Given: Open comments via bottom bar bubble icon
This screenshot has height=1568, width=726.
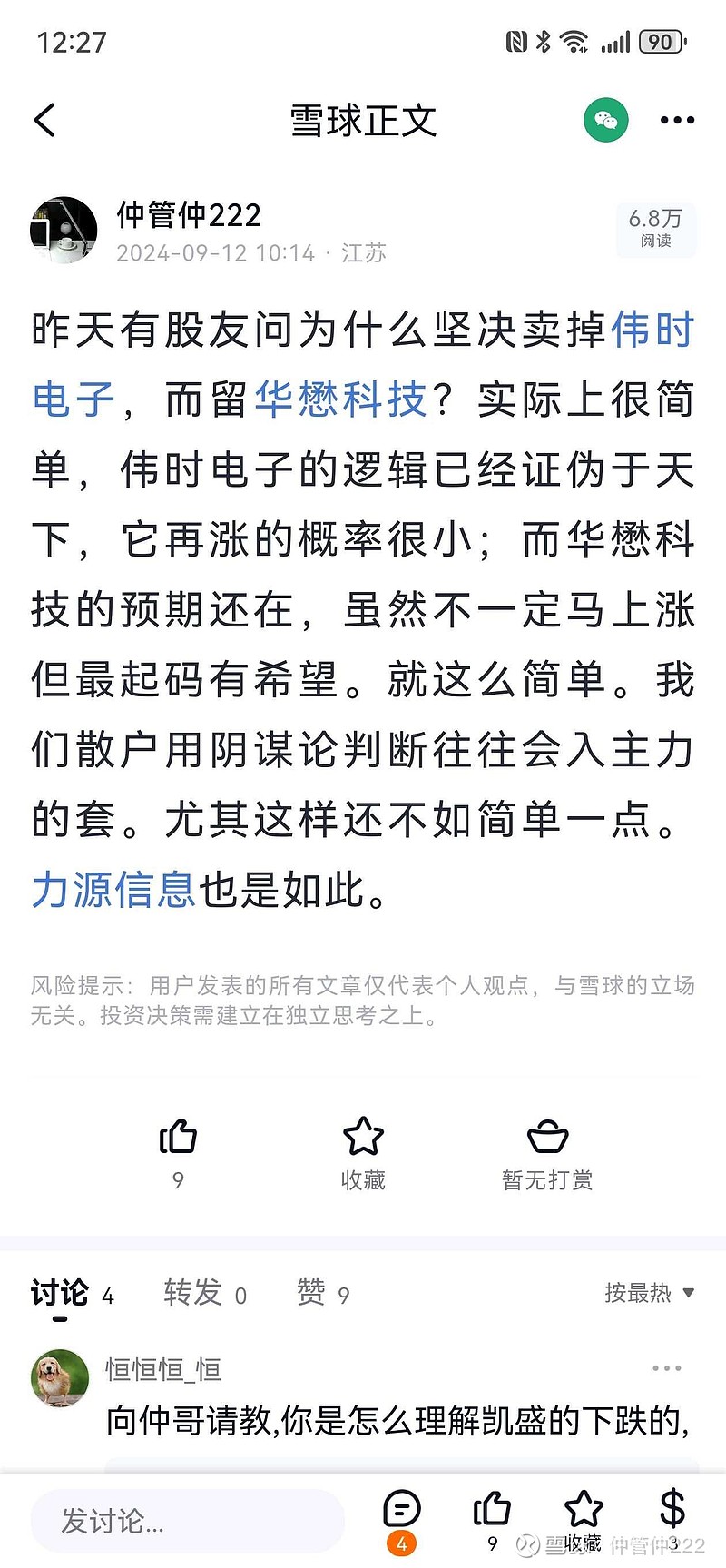Looking at the screenshot, I should coord(401,1510).
